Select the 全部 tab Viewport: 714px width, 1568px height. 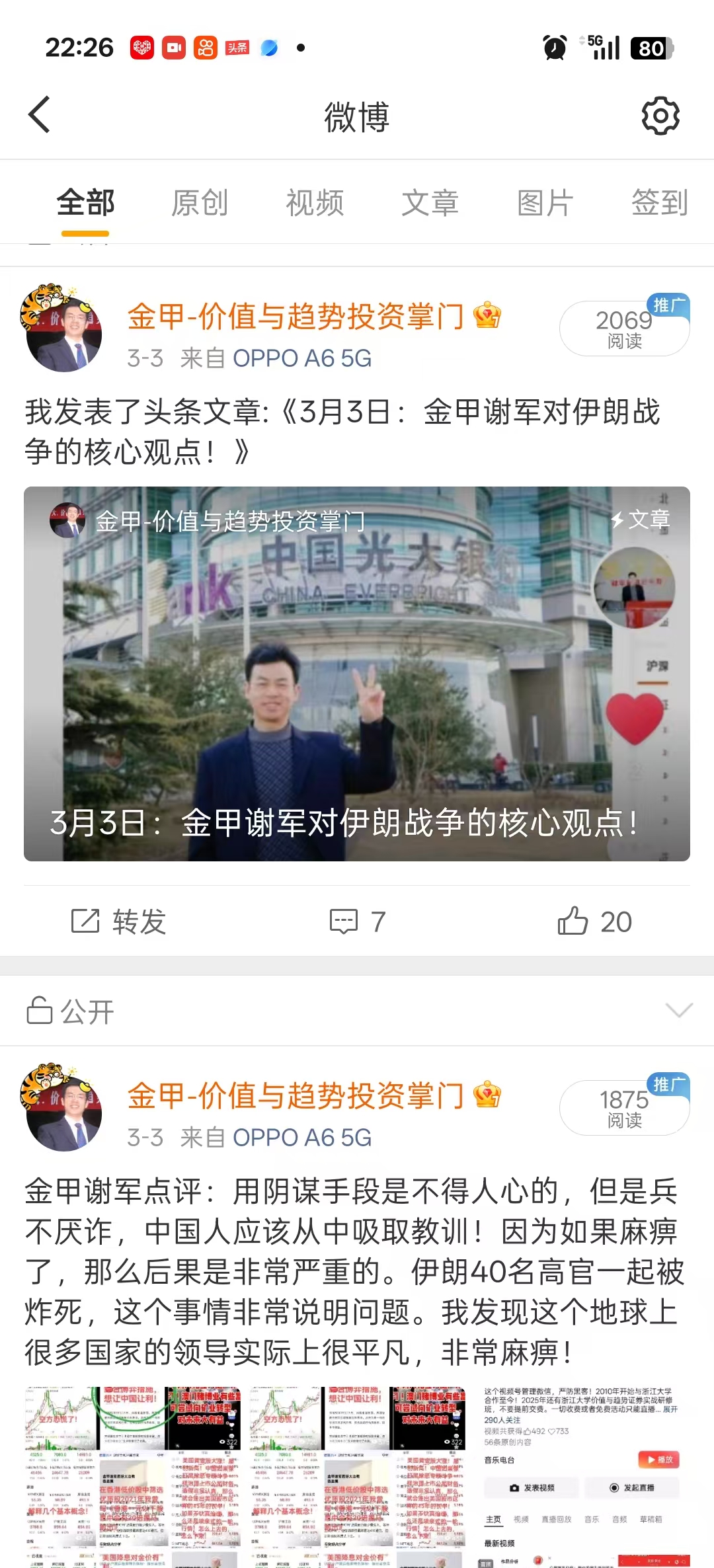(x=85, y=202)
